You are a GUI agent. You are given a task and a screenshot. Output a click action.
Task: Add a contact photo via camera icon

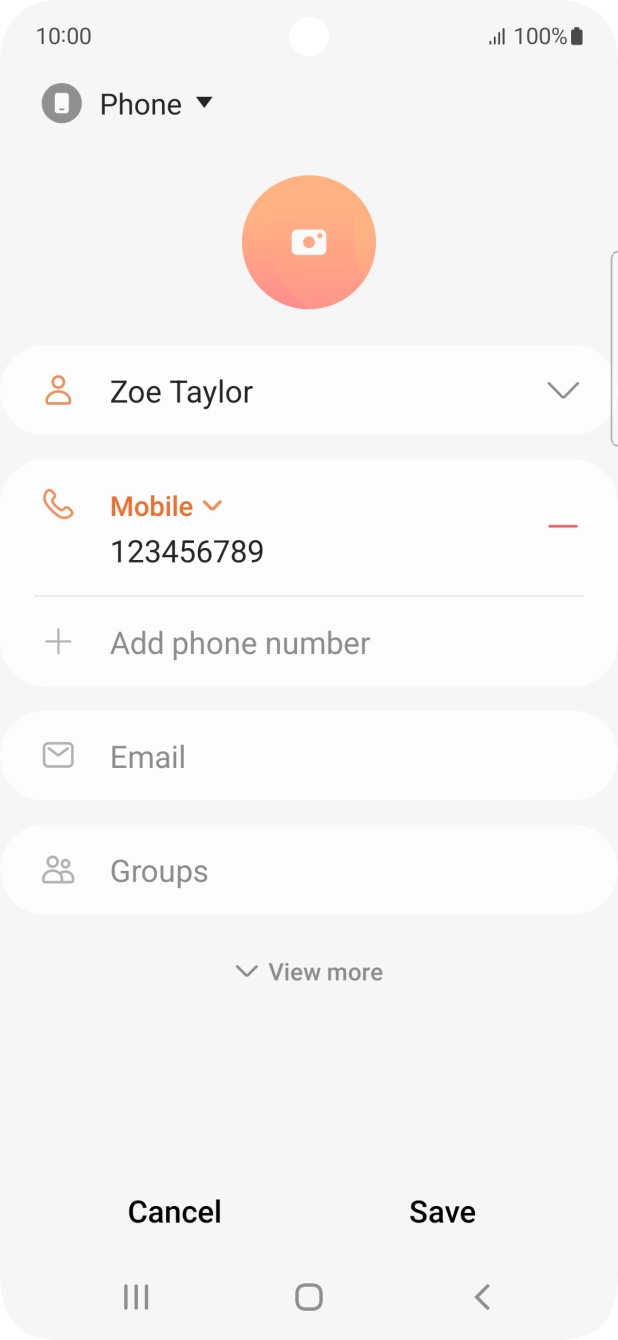click(x=309, y=242)
